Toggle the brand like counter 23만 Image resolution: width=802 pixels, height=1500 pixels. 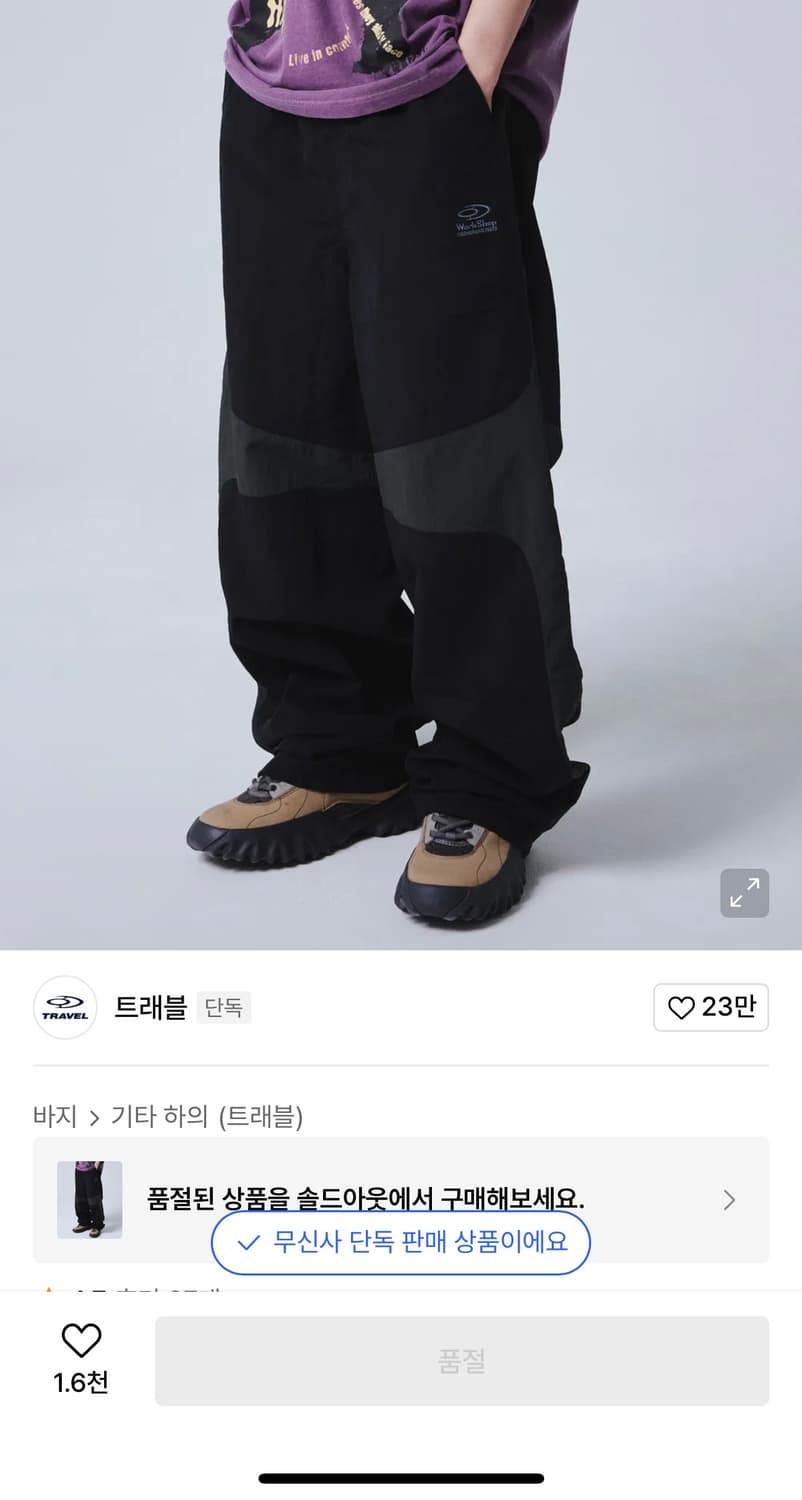point(711,1007)
